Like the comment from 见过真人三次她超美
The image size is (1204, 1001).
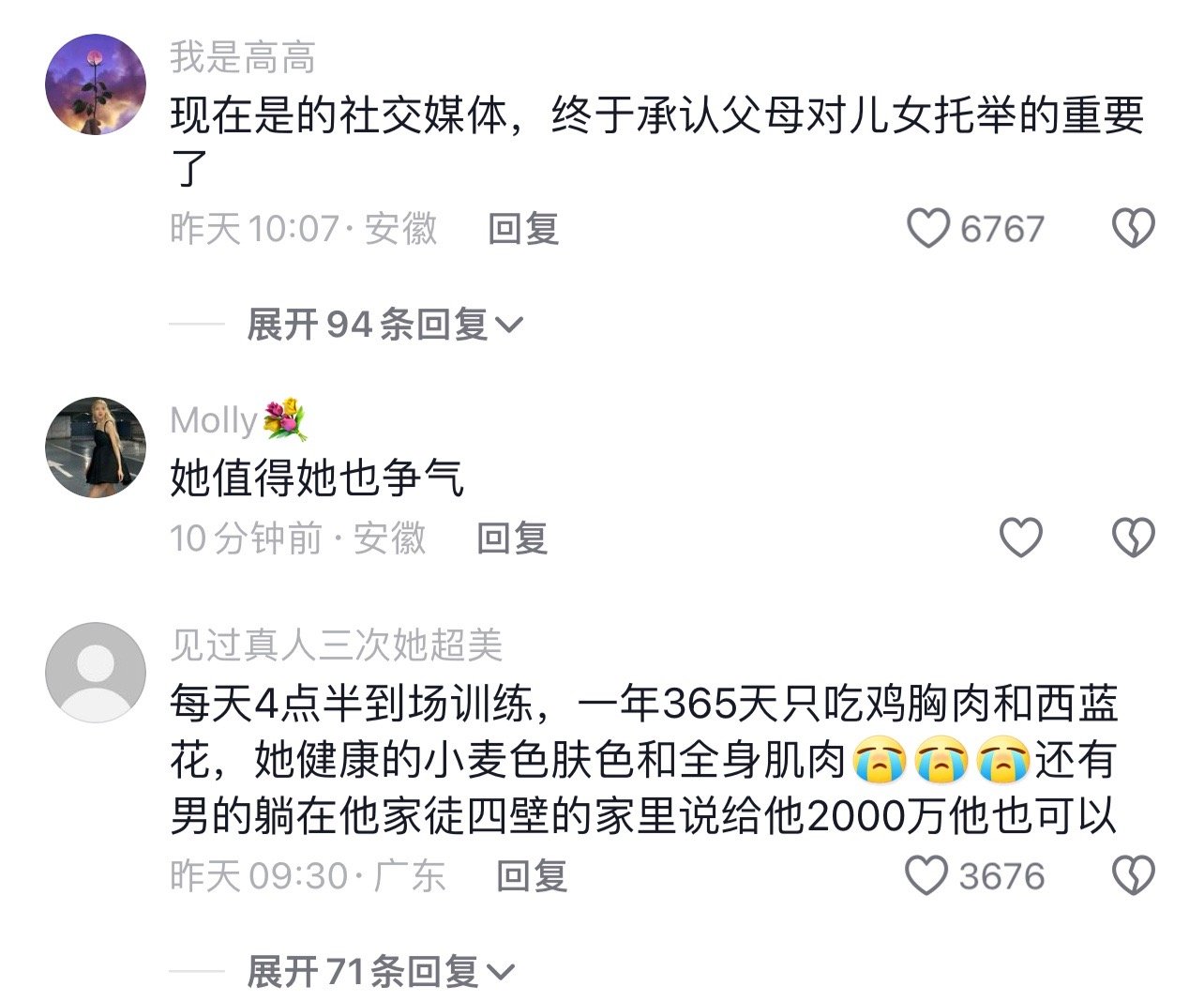tap(927, 876)
